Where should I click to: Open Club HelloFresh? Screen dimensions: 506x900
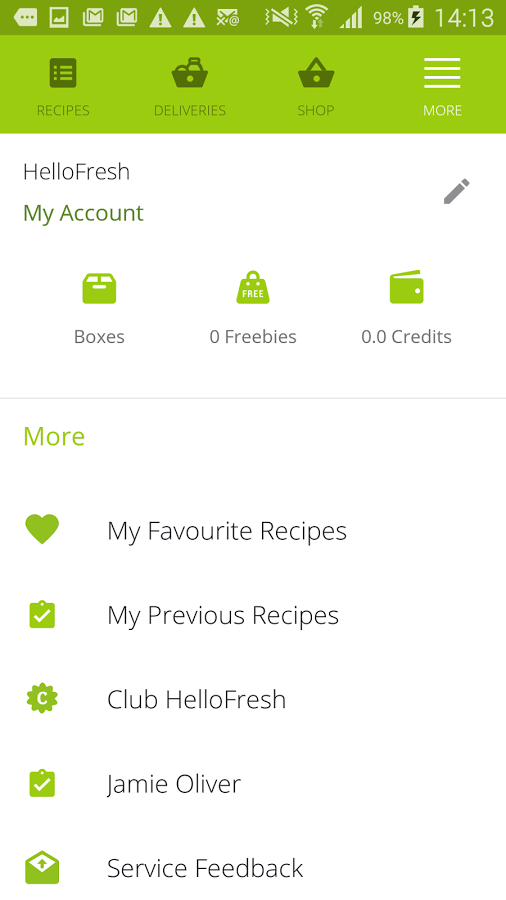pos(253,699)
